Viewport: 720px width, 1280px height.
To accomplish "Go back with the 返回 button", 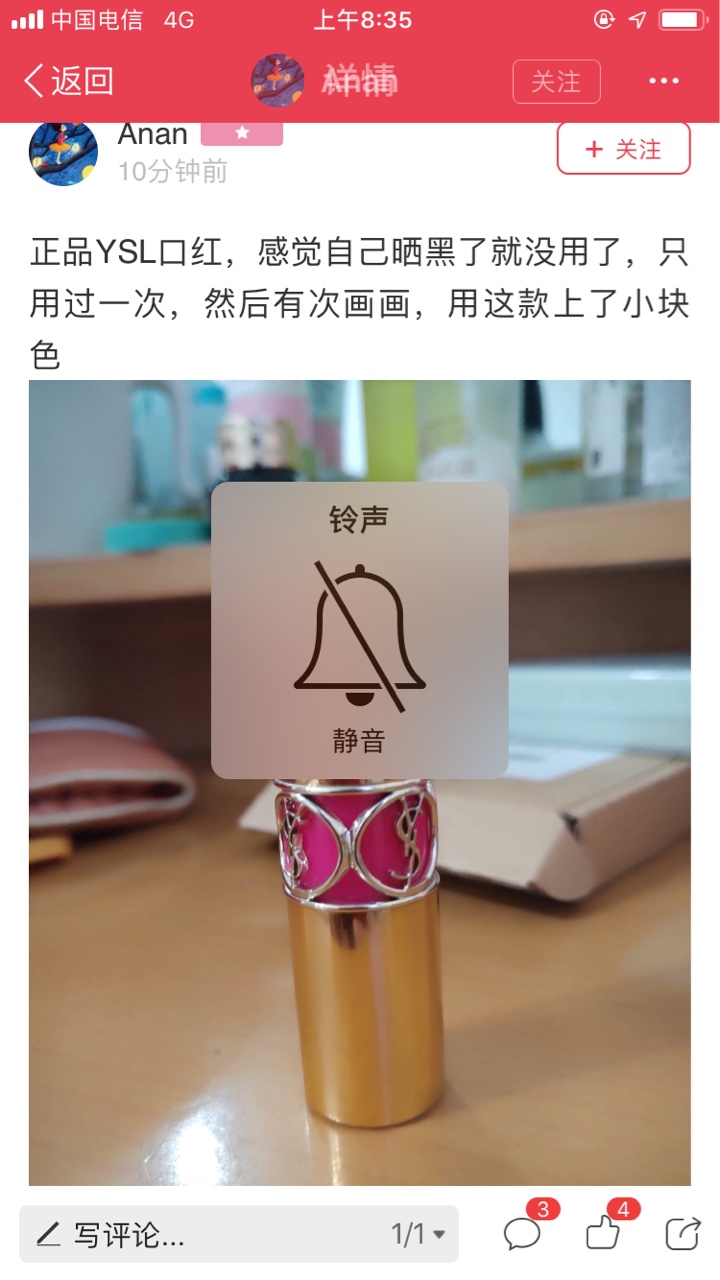I will 68,81.
